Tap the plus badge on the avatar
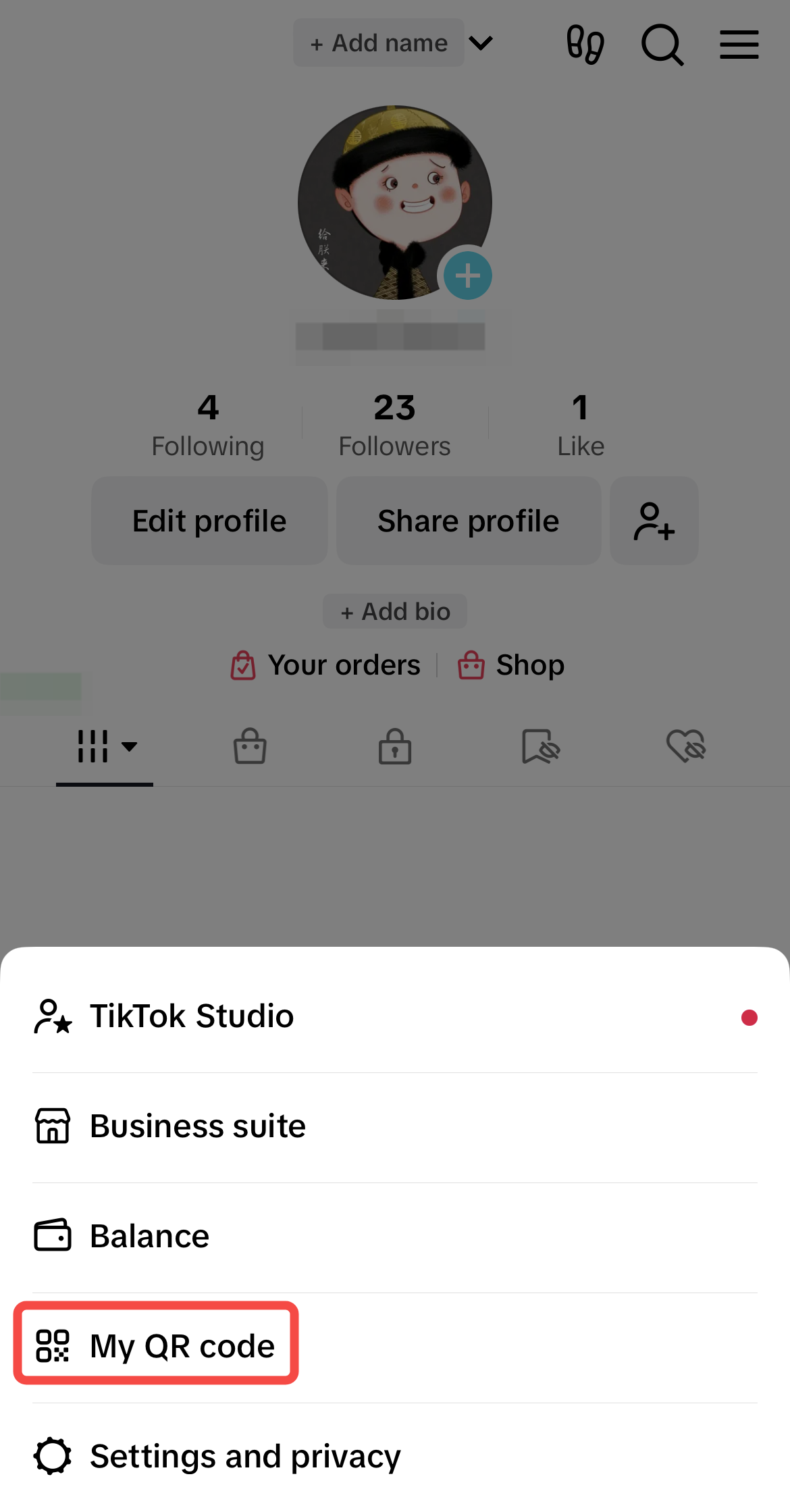The image size is (790, 1512). (467, 276)
